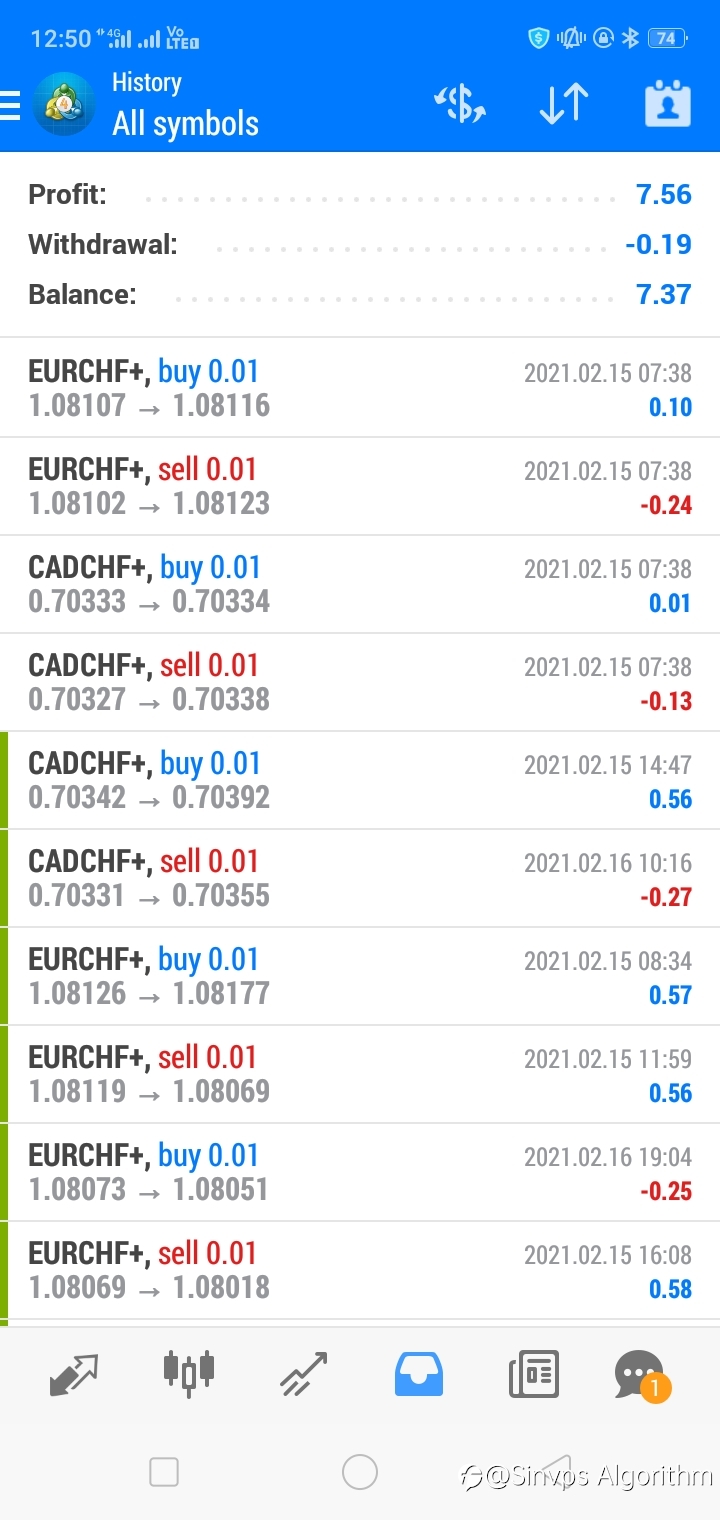The image size is (720, 1520).
Task: Tap the system home button
Action: pyautogui.click(x=360, y=1472)
